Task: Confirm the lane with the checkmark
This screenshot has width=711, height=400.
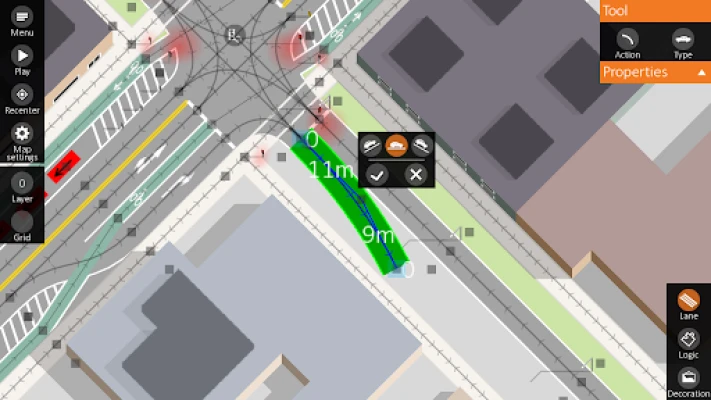Action: [377, 175]
